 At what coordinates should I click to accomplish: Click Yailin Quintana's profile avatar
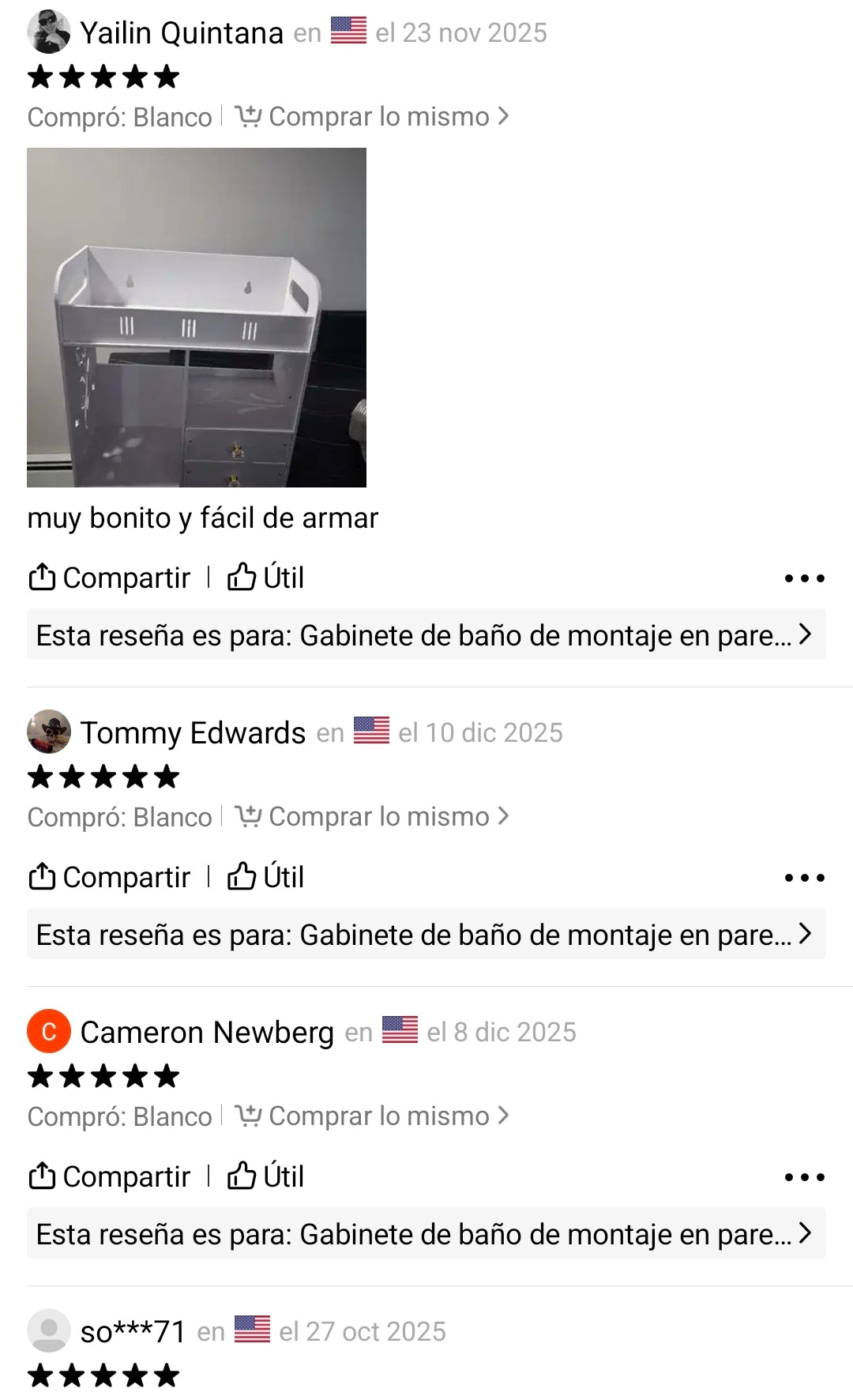click(x=47, y=32)
